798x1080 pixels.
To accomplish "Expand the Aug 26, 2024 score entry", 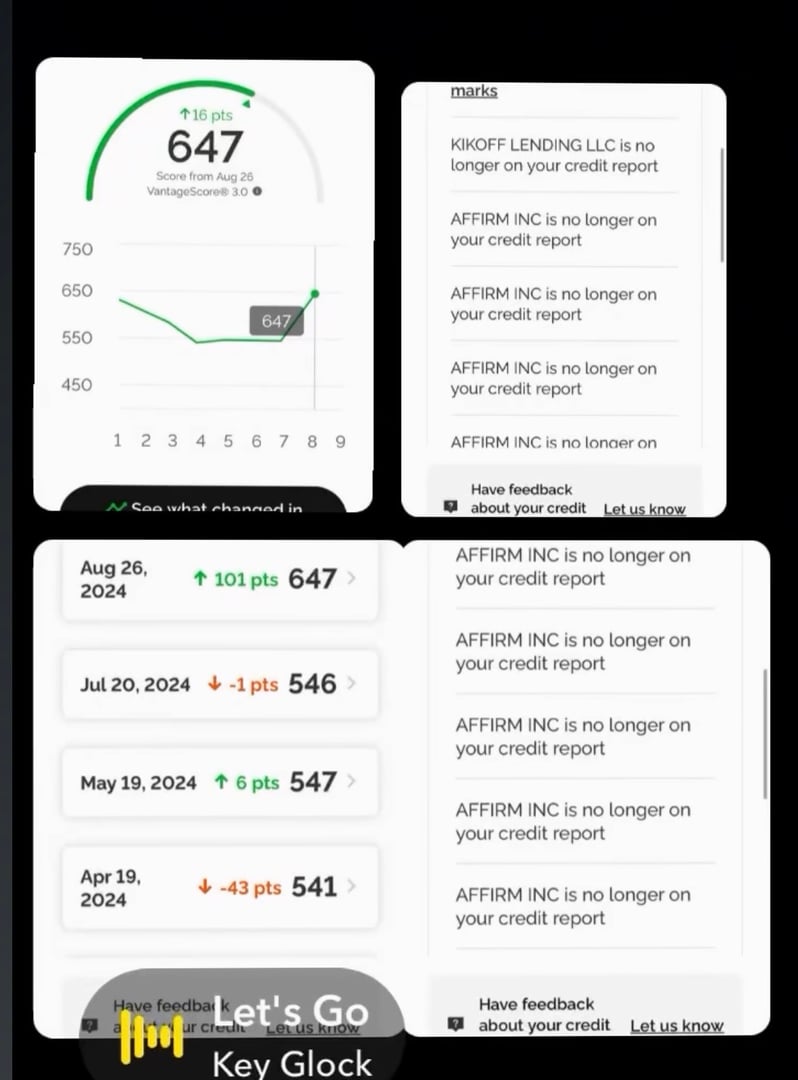I will pos(350,578).
